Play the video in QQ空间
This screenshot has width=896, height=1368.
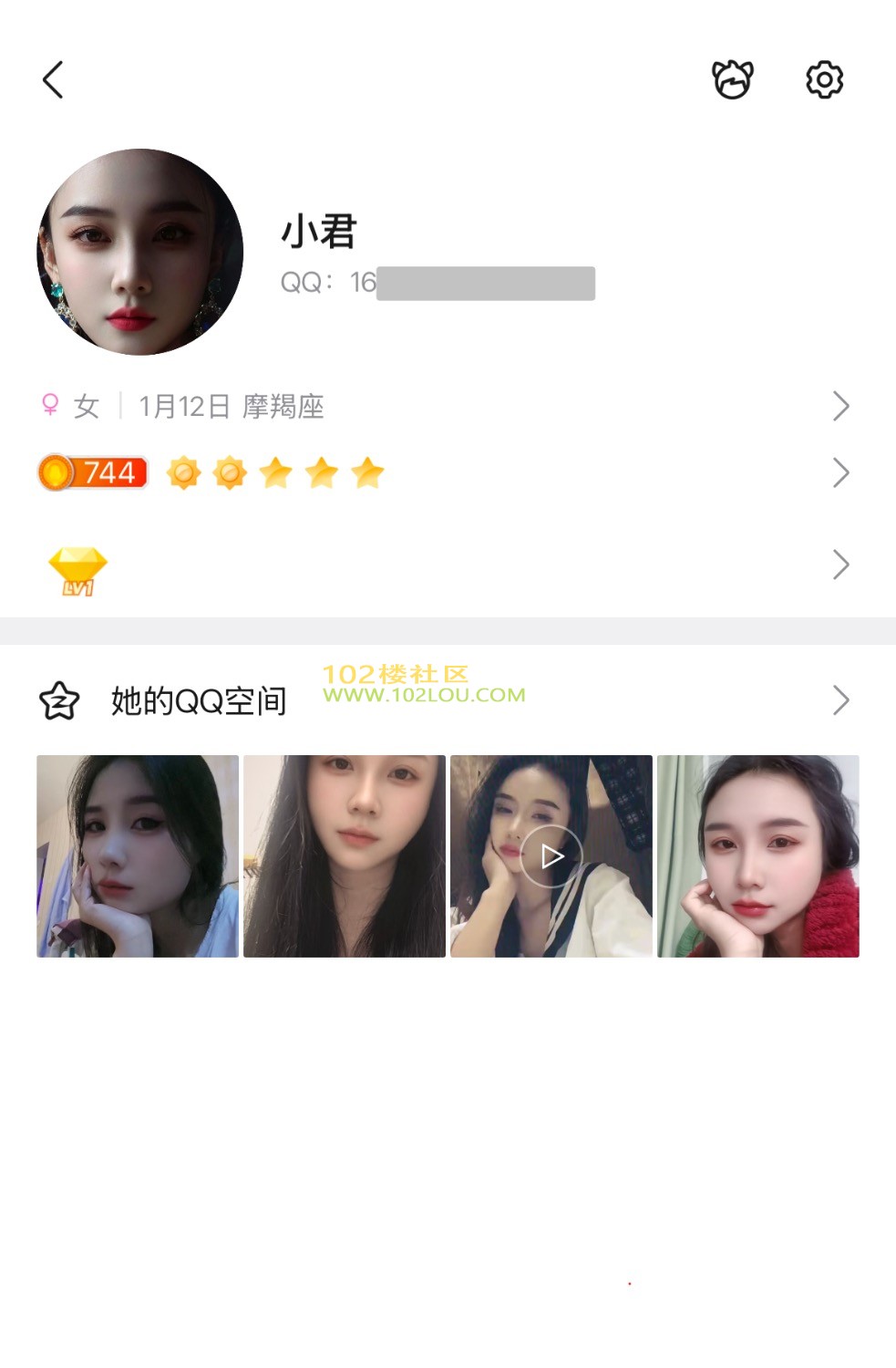551,855
